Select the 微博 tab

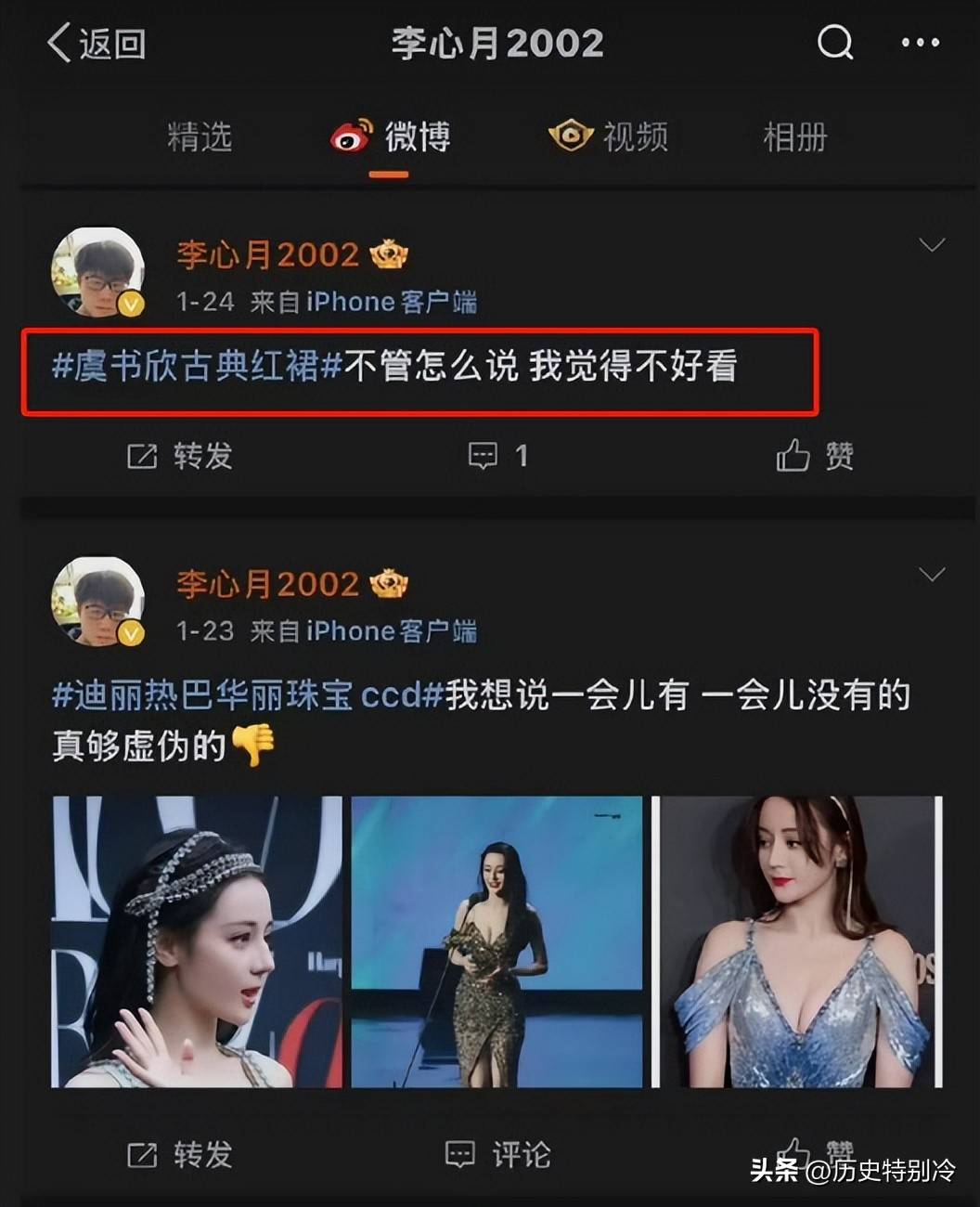click(392, 137)
